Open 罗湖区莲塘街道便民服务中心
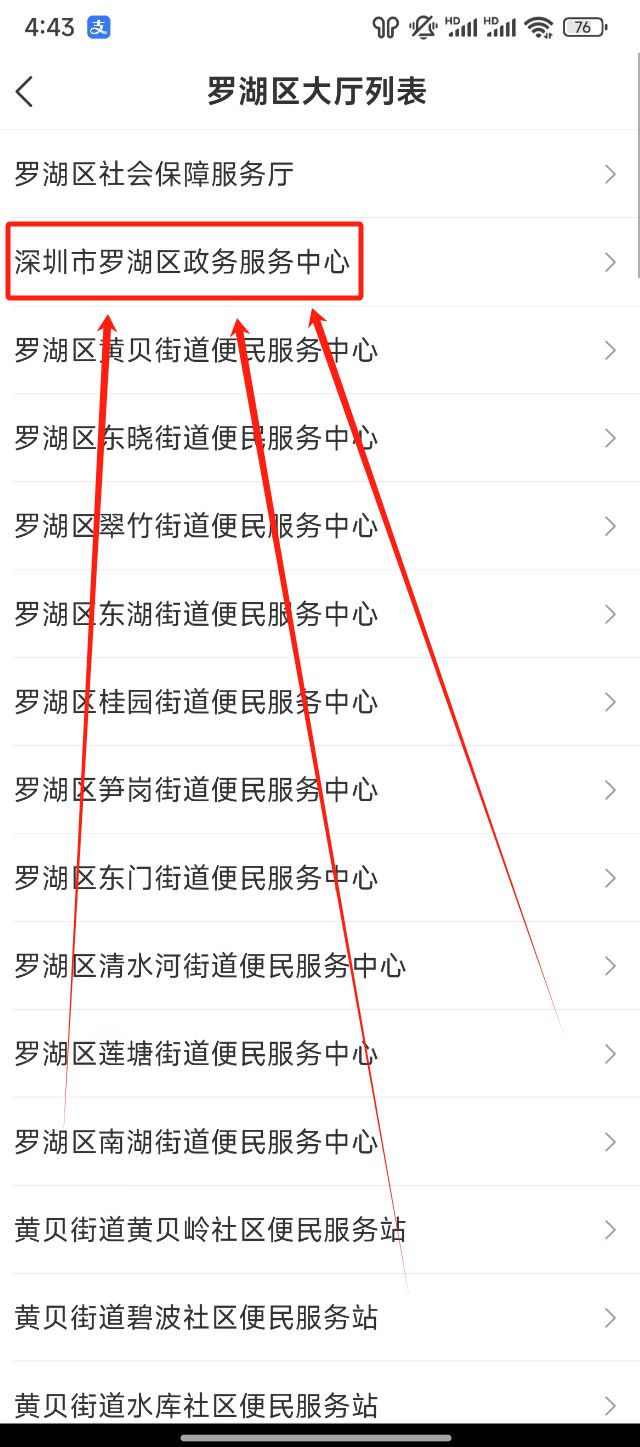The image size is (640, 1447). click(320, 1054)
